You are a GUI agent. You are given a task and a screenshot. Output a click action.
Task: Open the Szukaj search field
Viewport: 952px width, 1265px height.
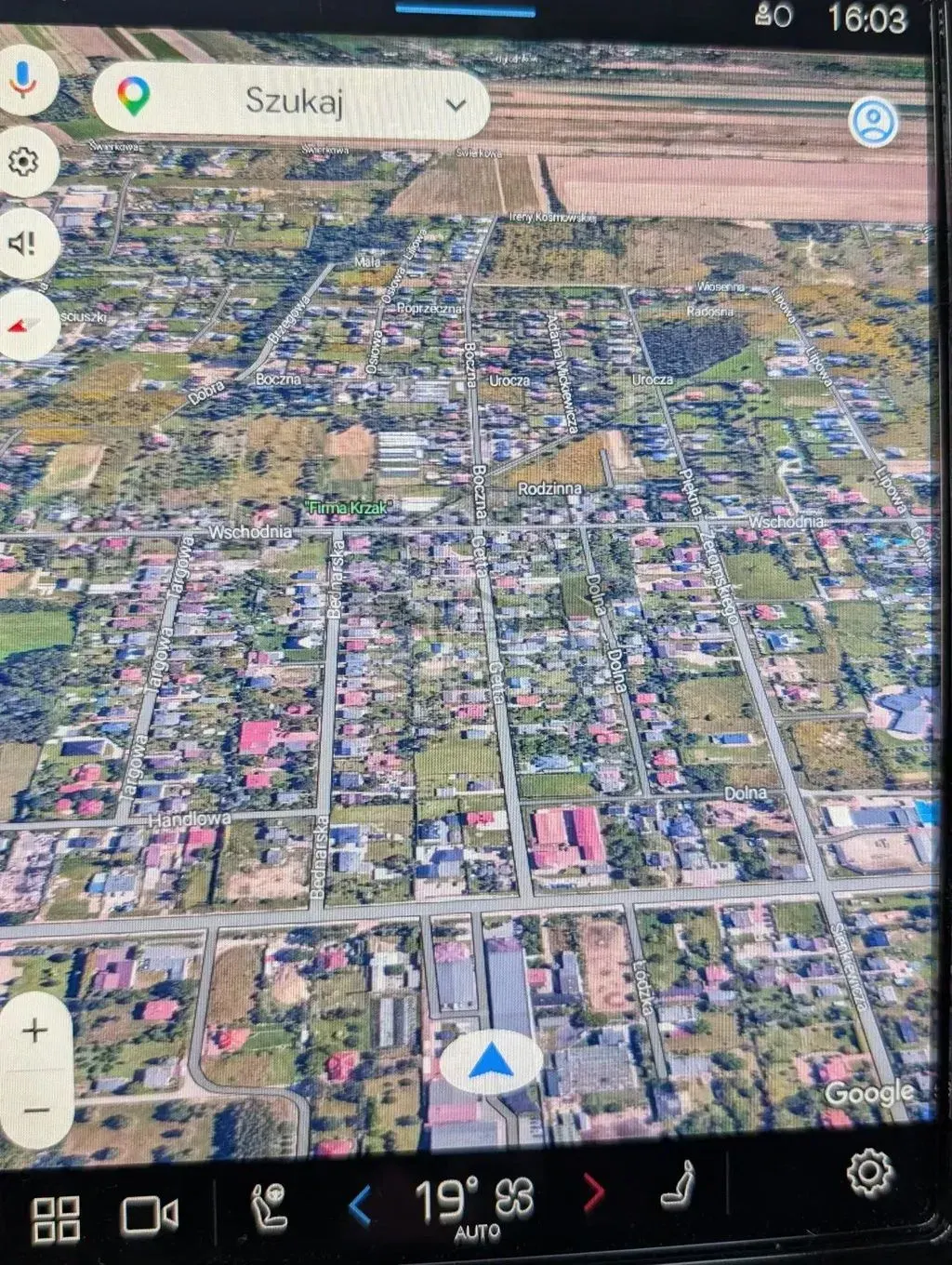[292, 100]
